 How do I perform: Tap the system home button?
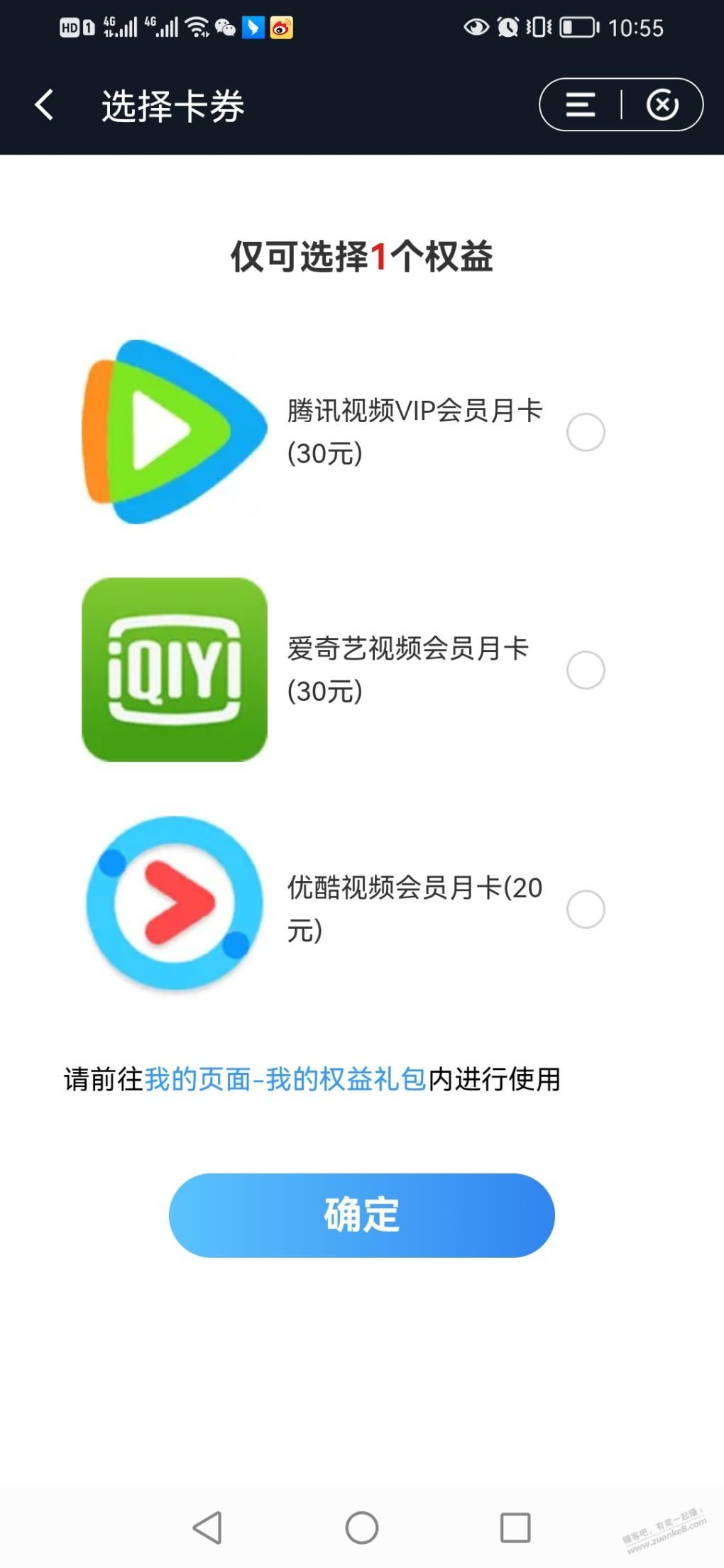click(362, 1527)
